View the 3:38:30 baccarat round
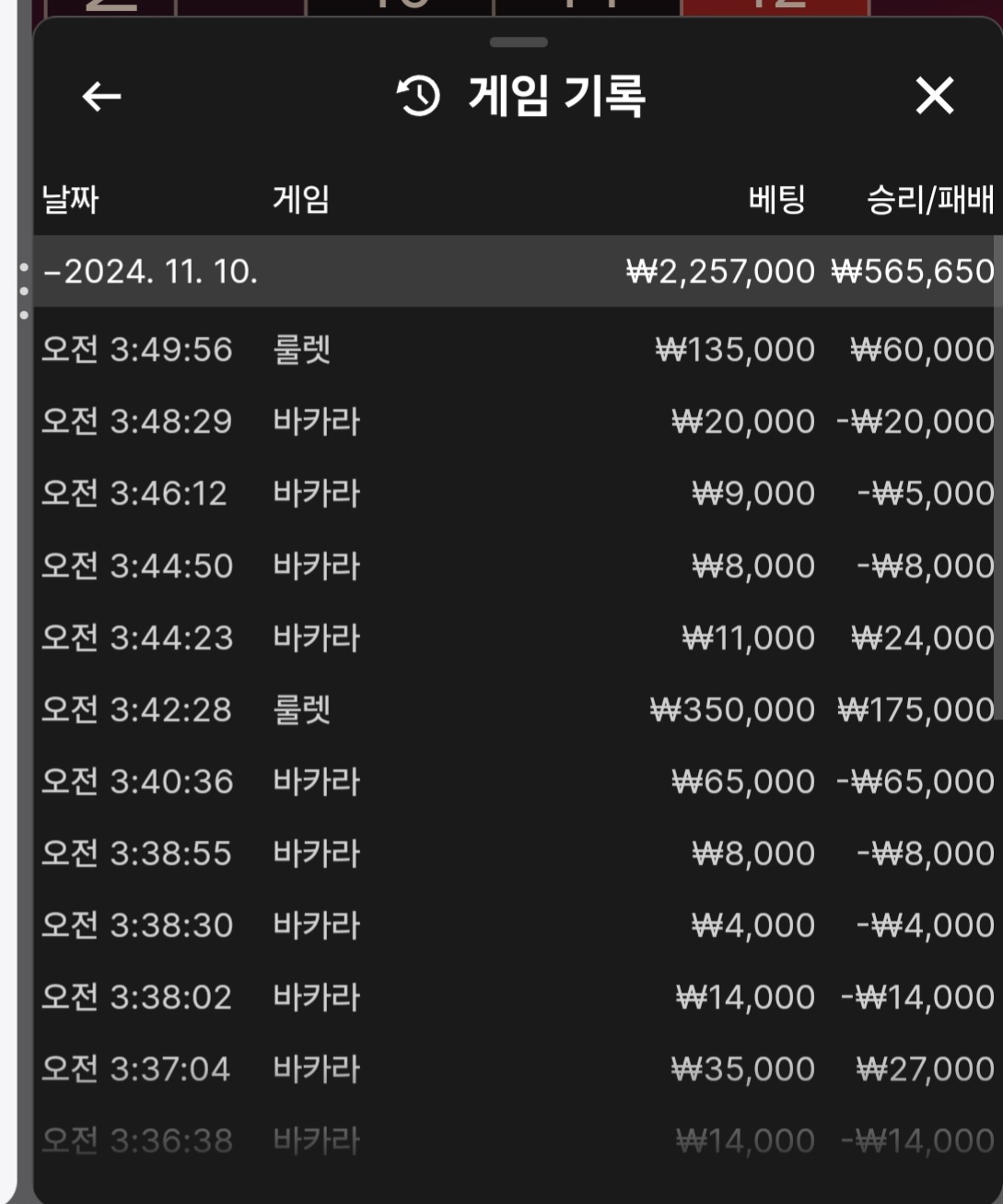 [516, 925]
